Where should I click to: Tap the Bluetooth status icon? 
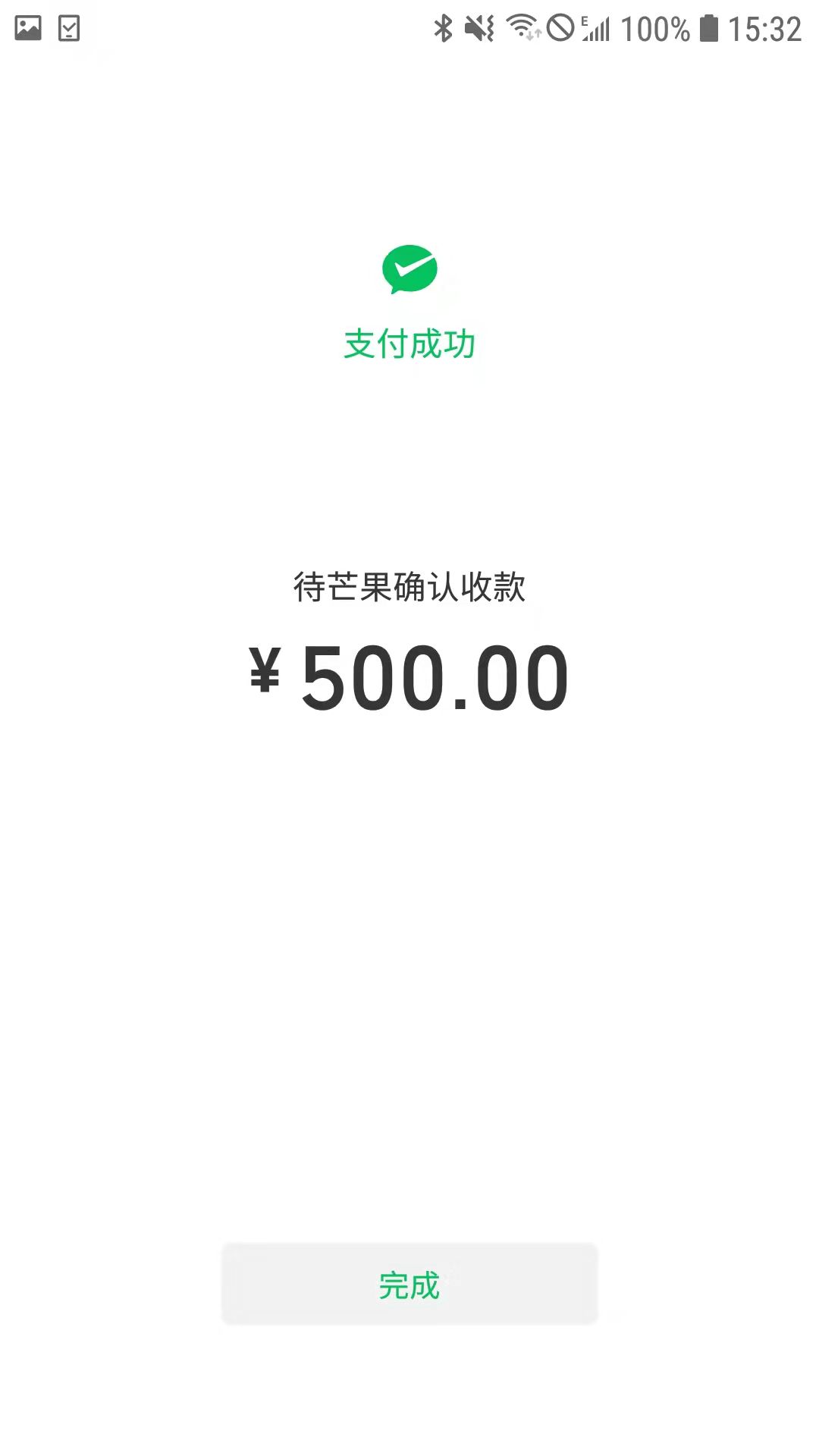(x=442, y=27)
